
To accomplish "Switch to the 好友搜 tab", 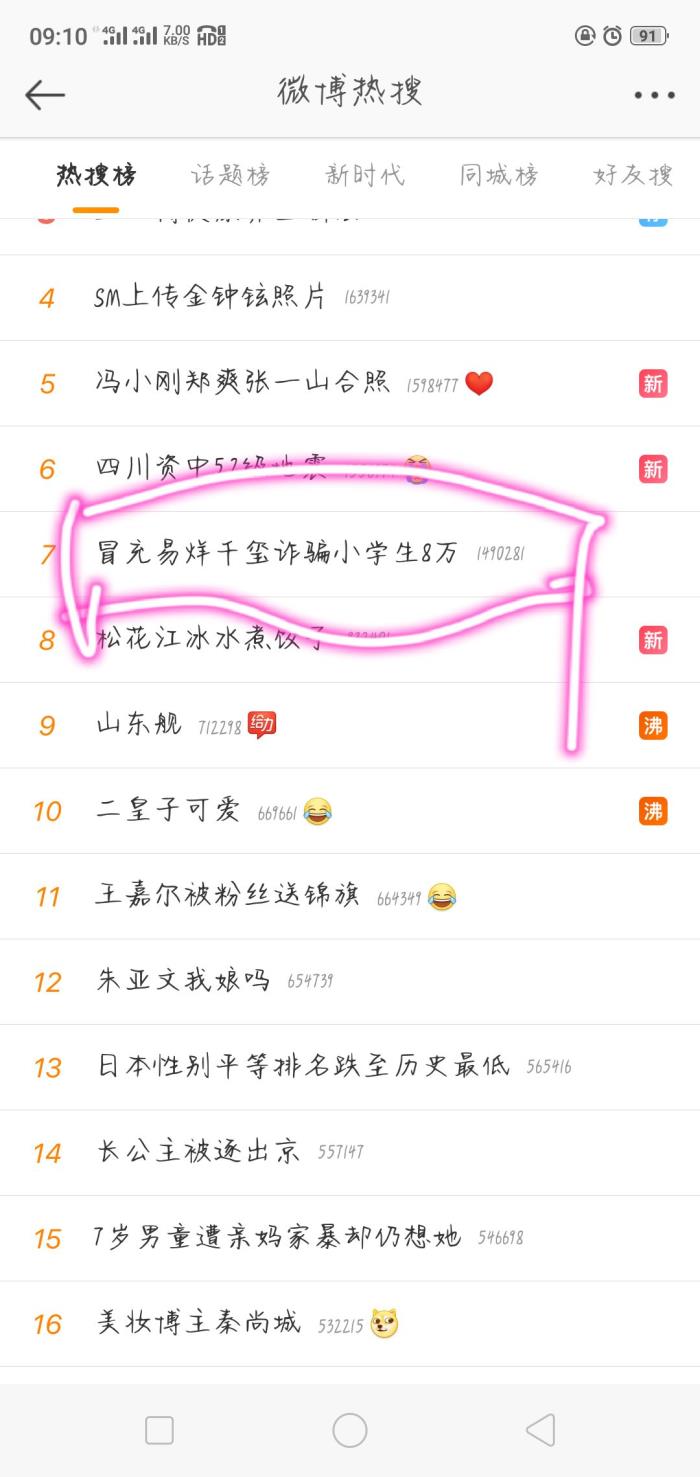I will 634,175.
